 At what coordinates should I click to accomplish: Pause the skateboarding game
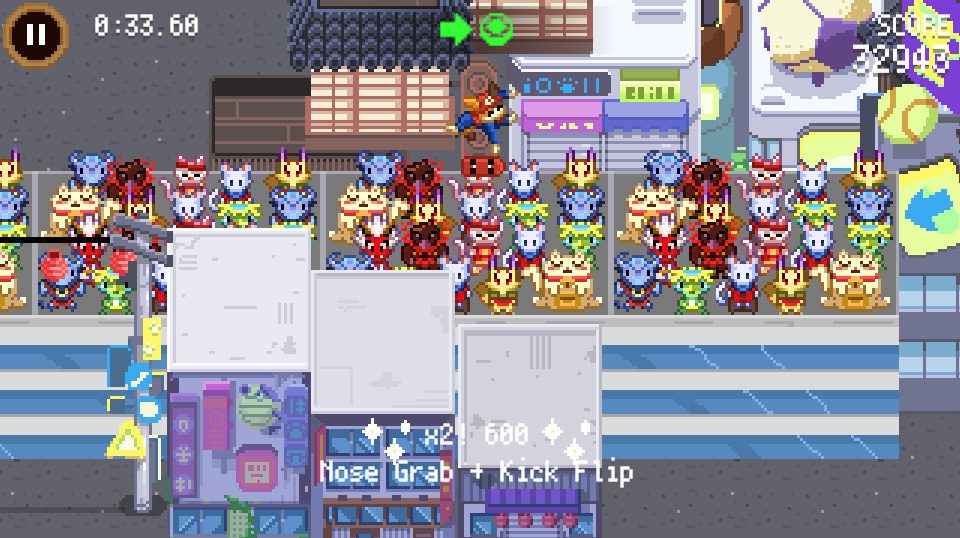pyautogui.click(x=36, y=34)
